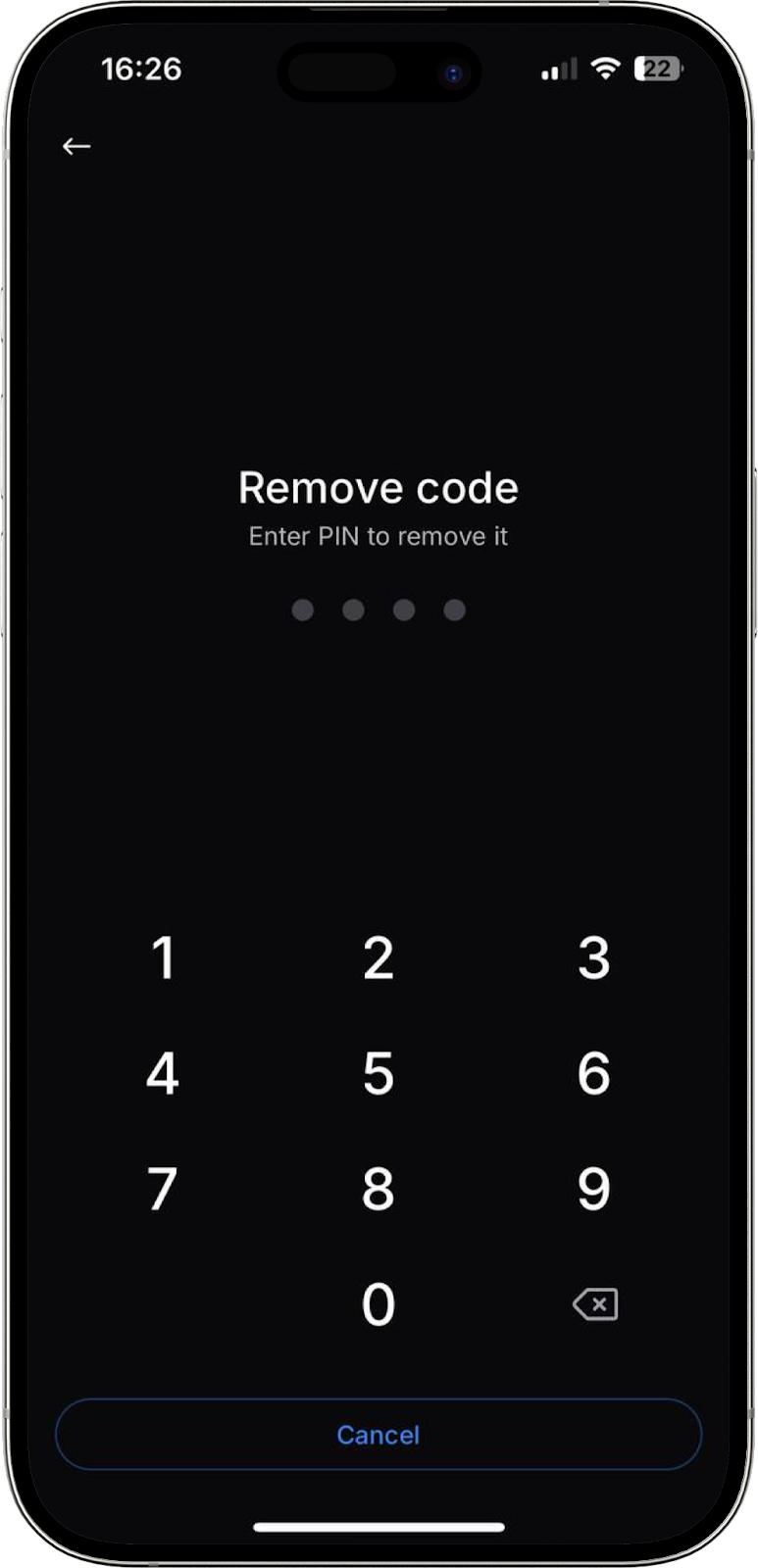Enter digit 7 on the keypad

point(163,1189)
